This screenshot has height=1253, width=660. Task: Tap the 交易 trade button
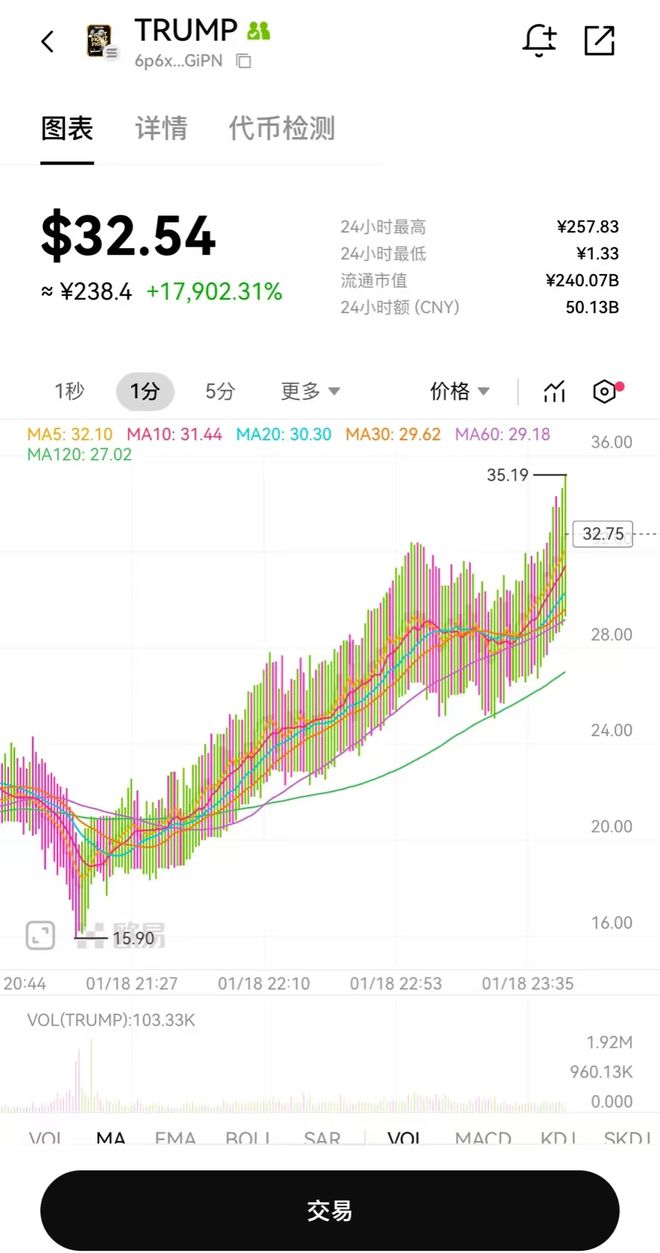click(330, 1211)
